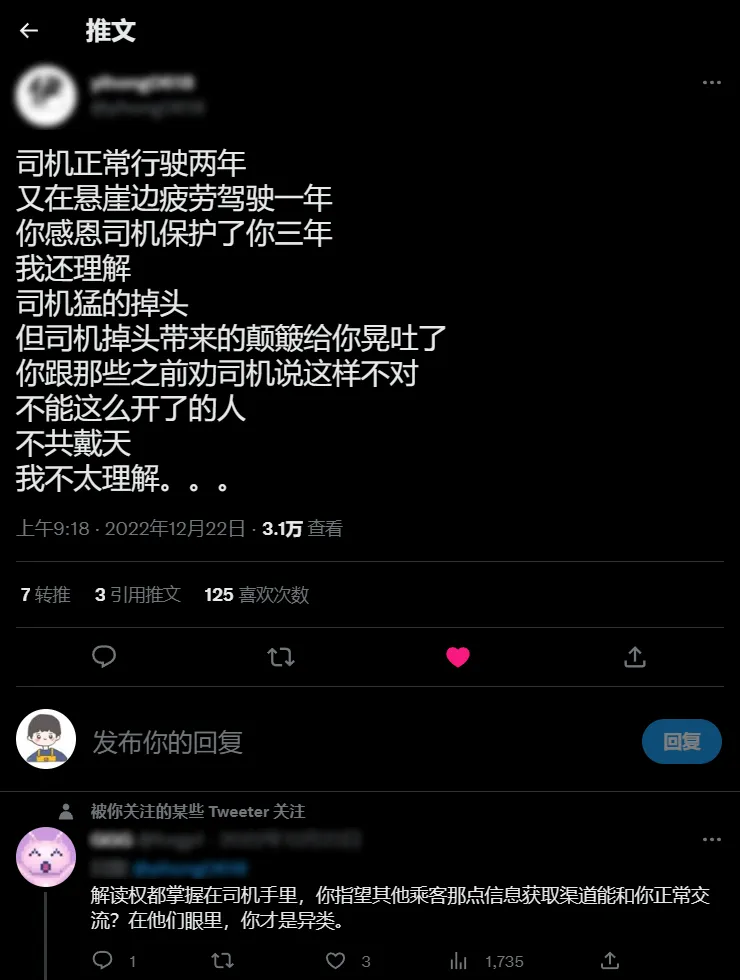Unlike the main tweet with the pink heart
Viewport: 740px width, 980px height.
pos(458,657)
